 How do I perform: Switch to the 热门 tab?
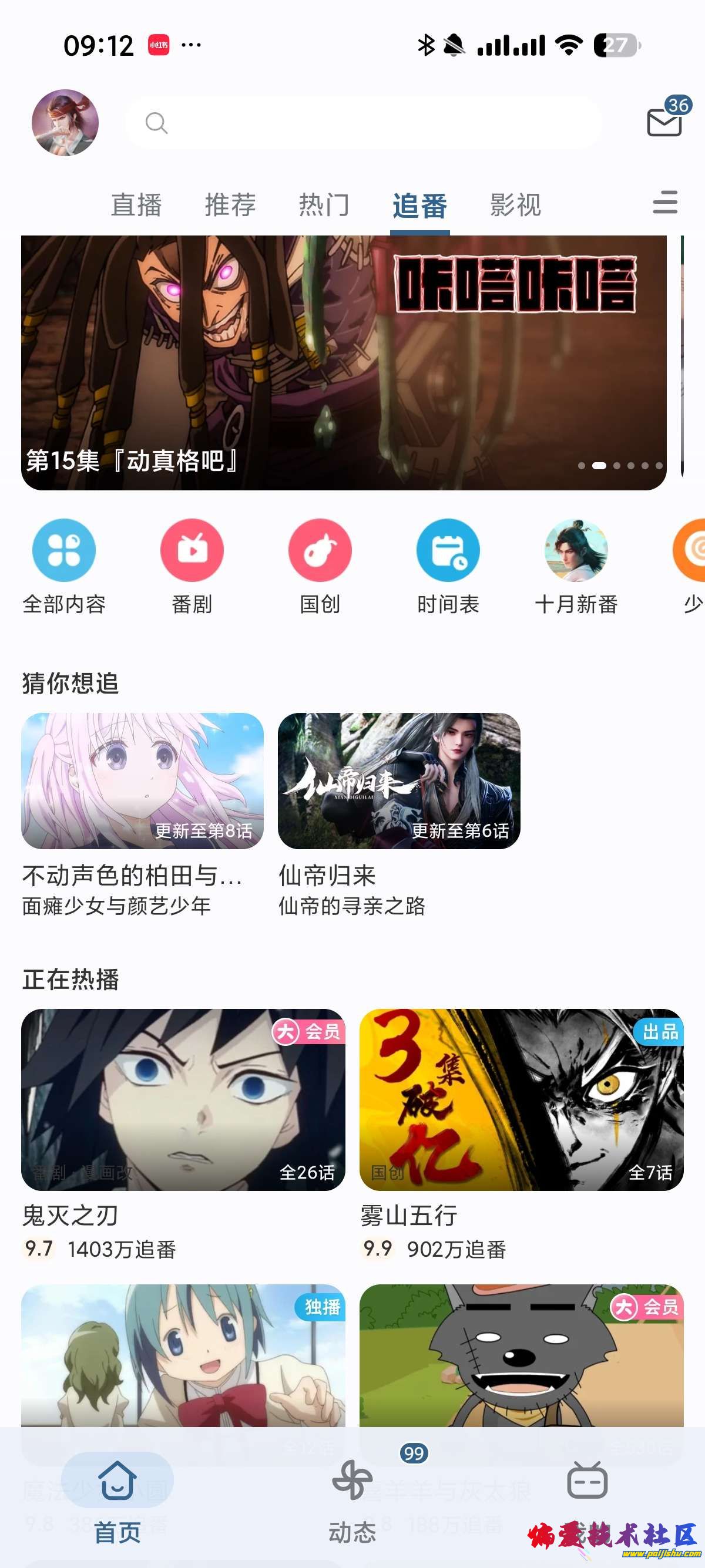coord(324,204)
